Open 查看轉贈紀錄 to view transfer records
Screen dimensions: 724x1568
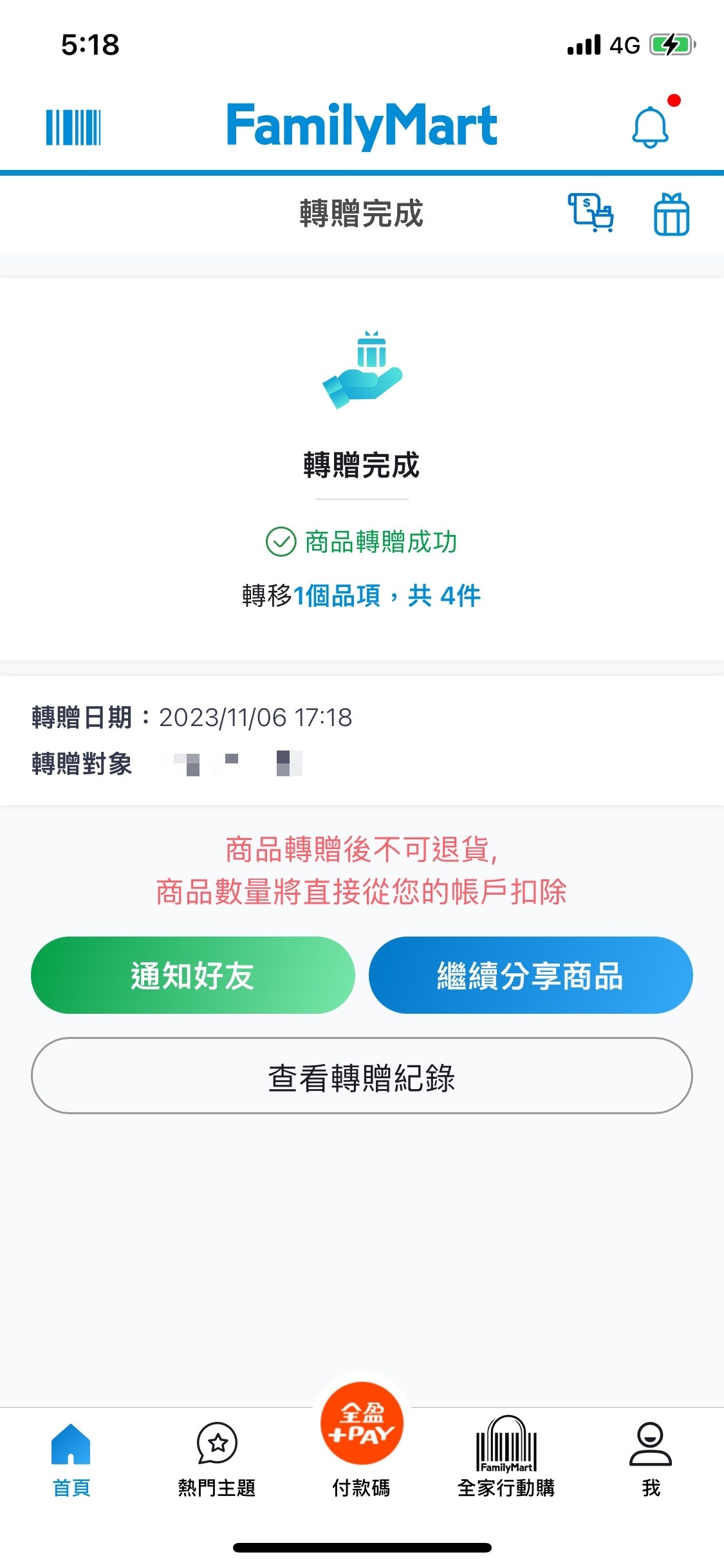362,1076
